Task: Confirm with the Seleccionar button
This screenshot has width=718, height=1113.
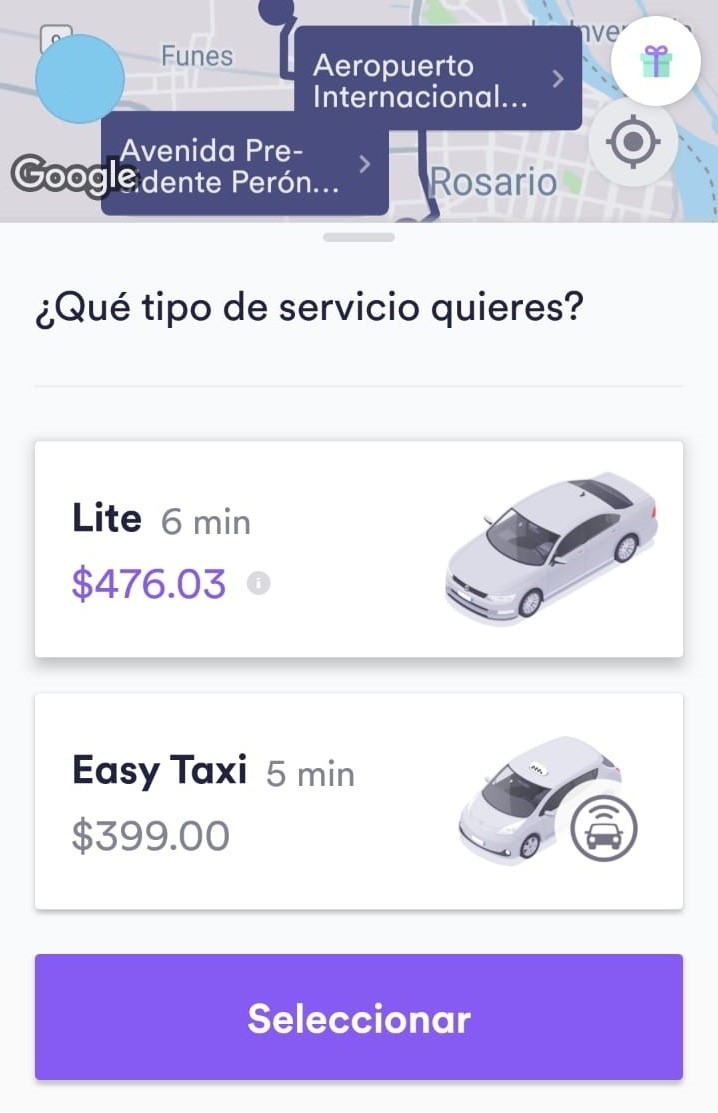Action: (x=358, y=1018)
